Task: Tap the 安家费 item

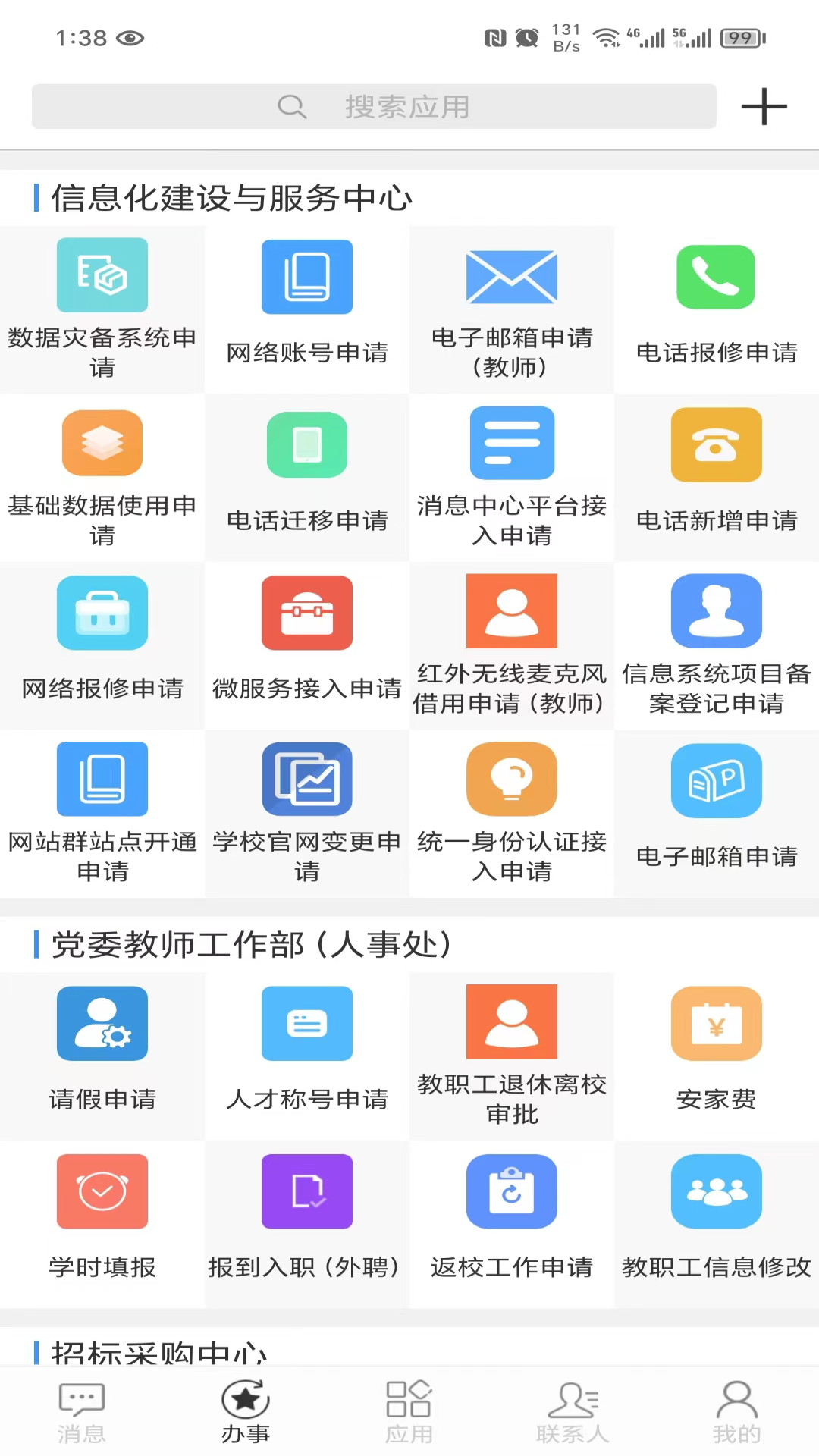Action: coord(717,1054)
